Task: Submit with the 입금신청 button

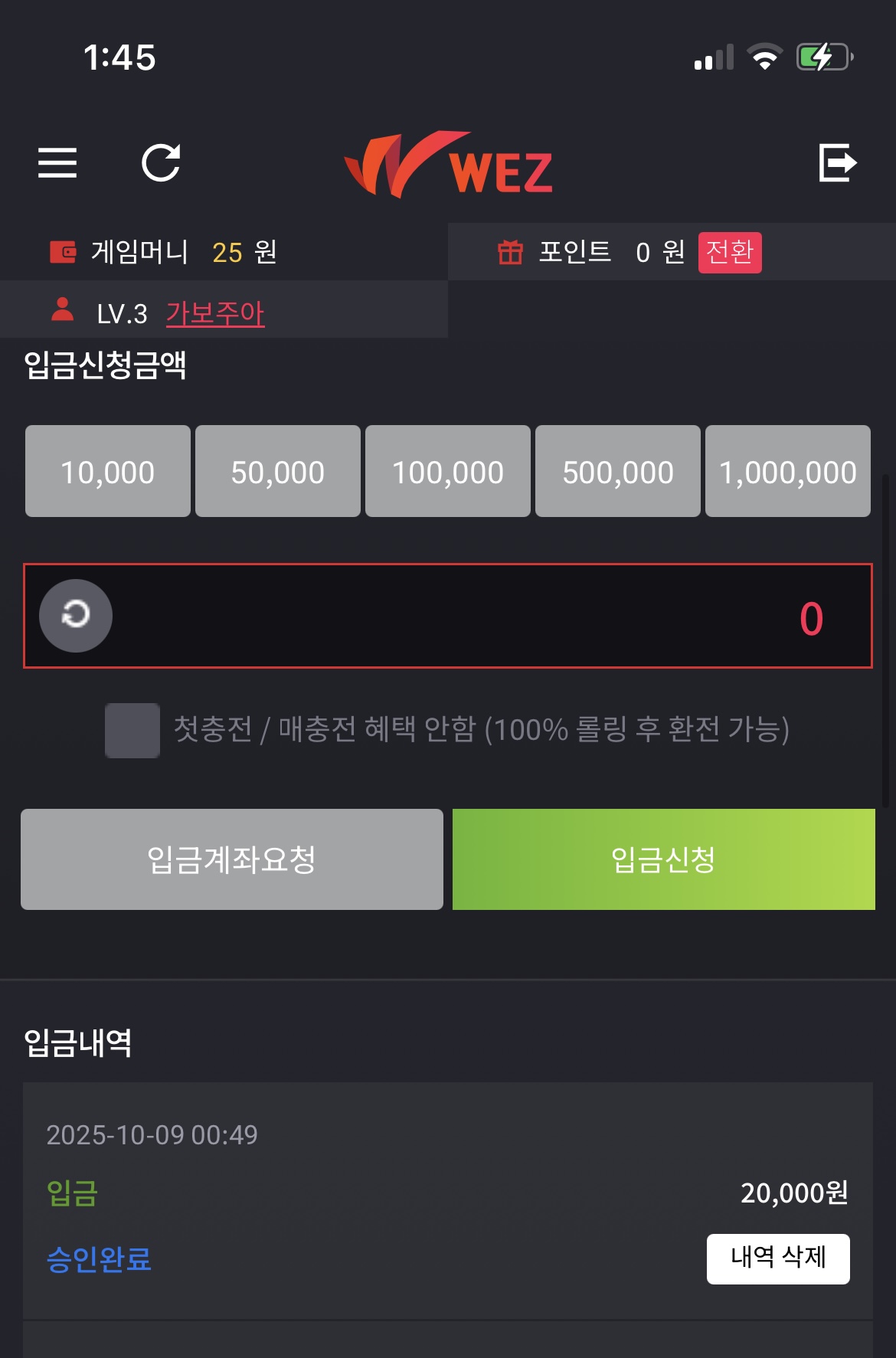Action: click(664, 859)
